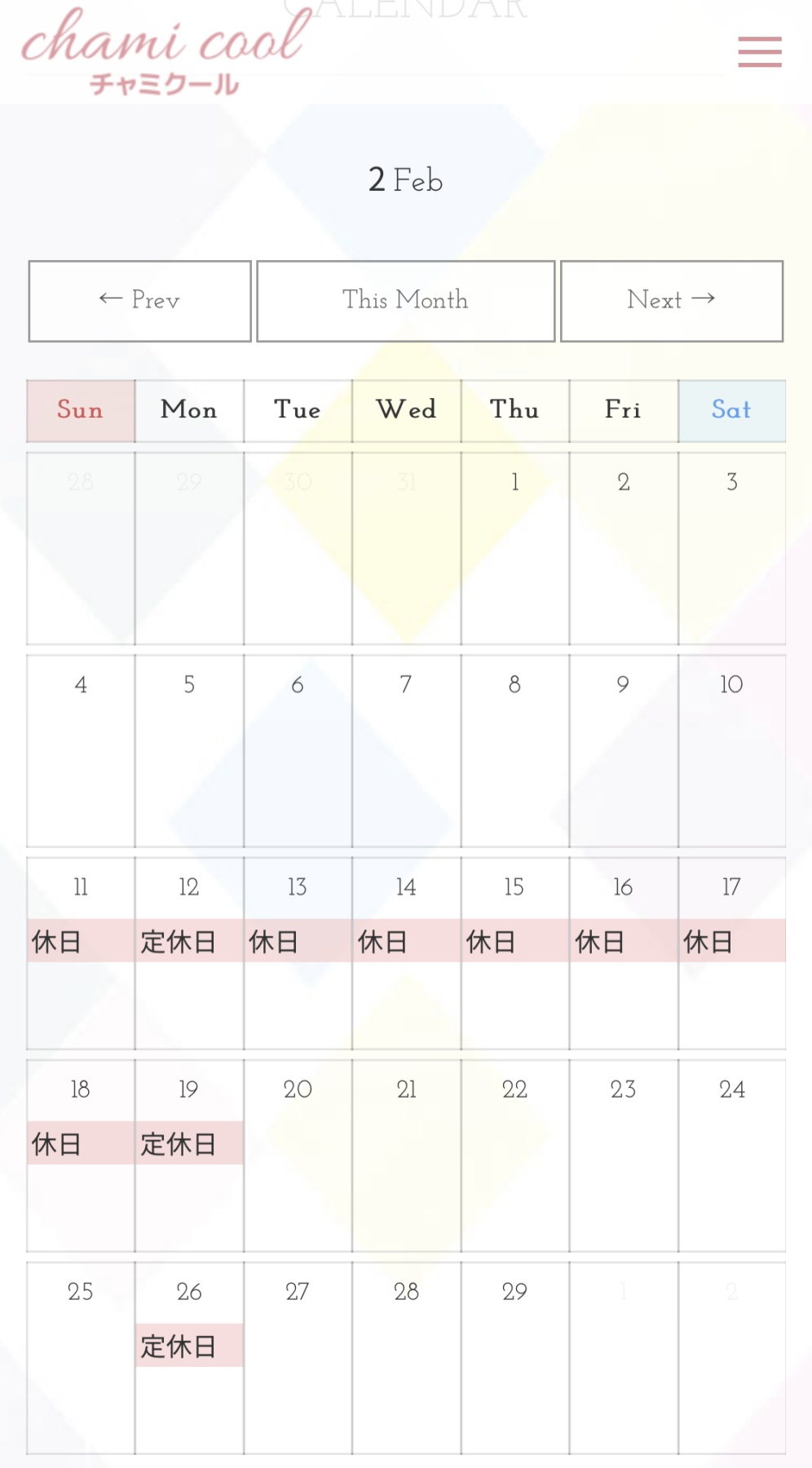Open the chami cool logo link
The width and height of the screenshot is (812, 1468).
(x=165, y=51)
